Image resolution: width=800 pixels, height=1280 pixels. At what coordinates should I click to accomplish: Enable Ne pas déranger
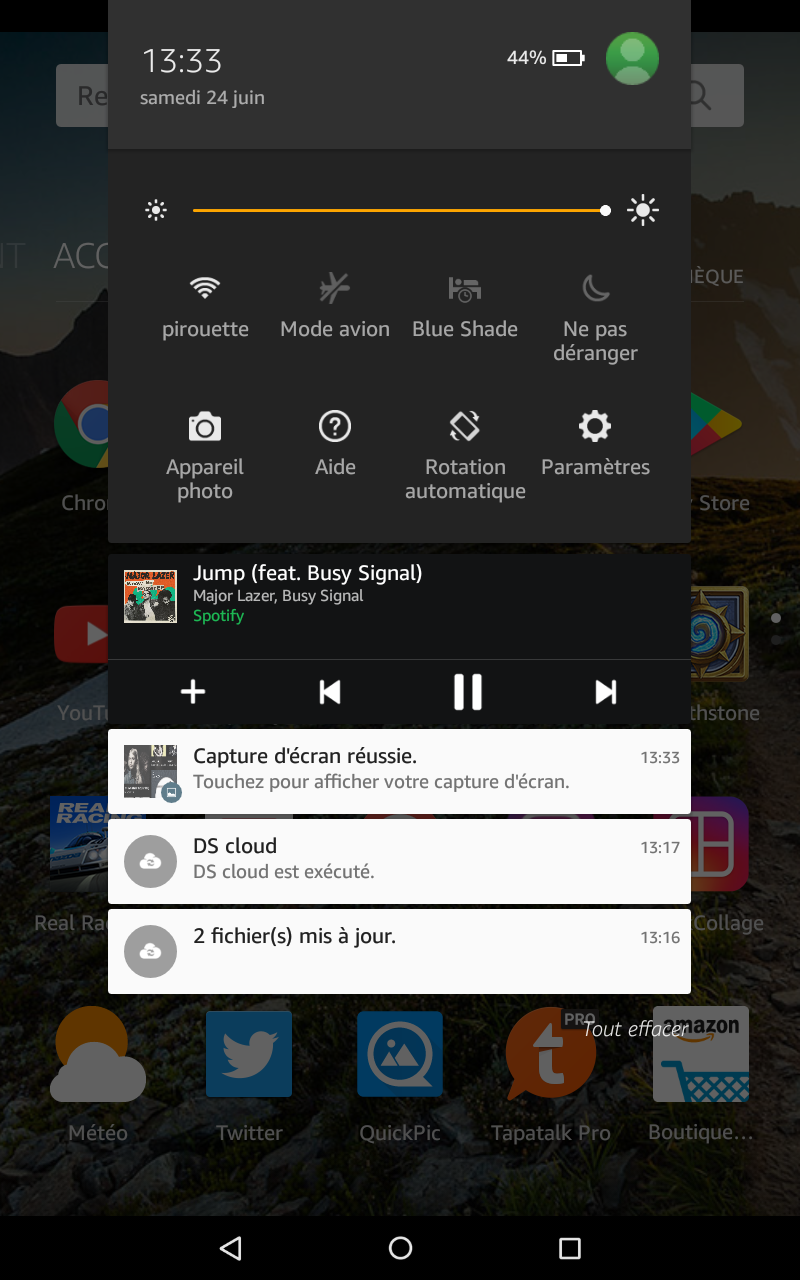click(595, 316)
